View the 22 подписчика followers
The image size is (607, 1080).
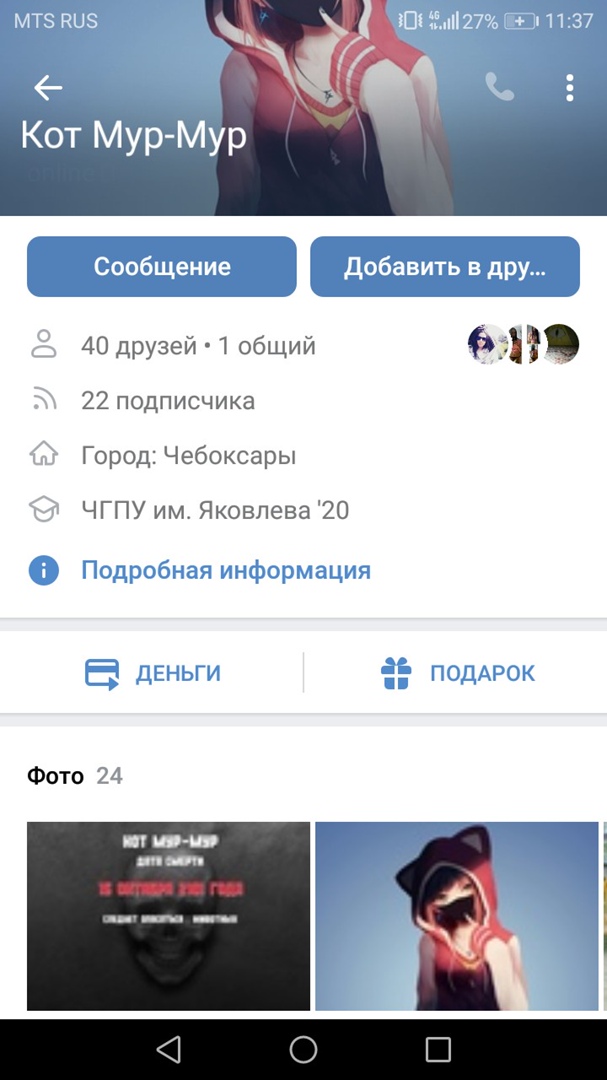click(x=168, y=401)
